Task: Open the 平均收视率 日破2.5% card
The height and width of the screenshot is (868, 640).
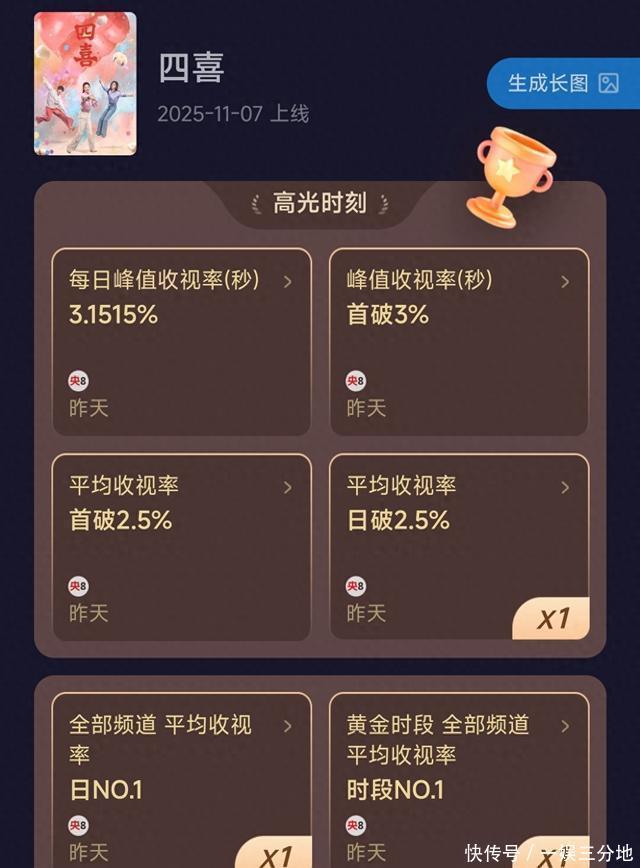Action: (x=459, y=547)
